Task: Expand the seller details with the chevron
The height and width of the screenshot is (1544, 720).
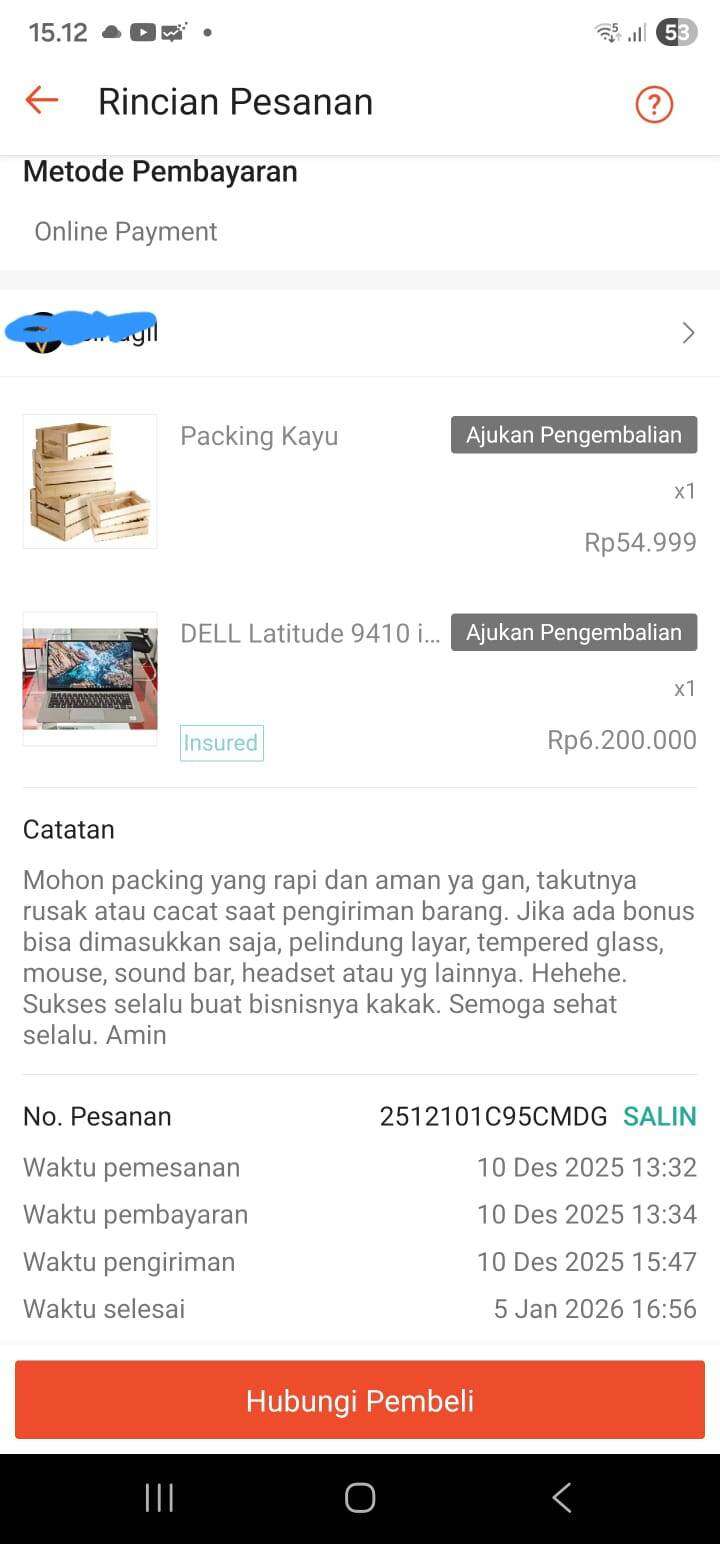Action: [687, 332]
